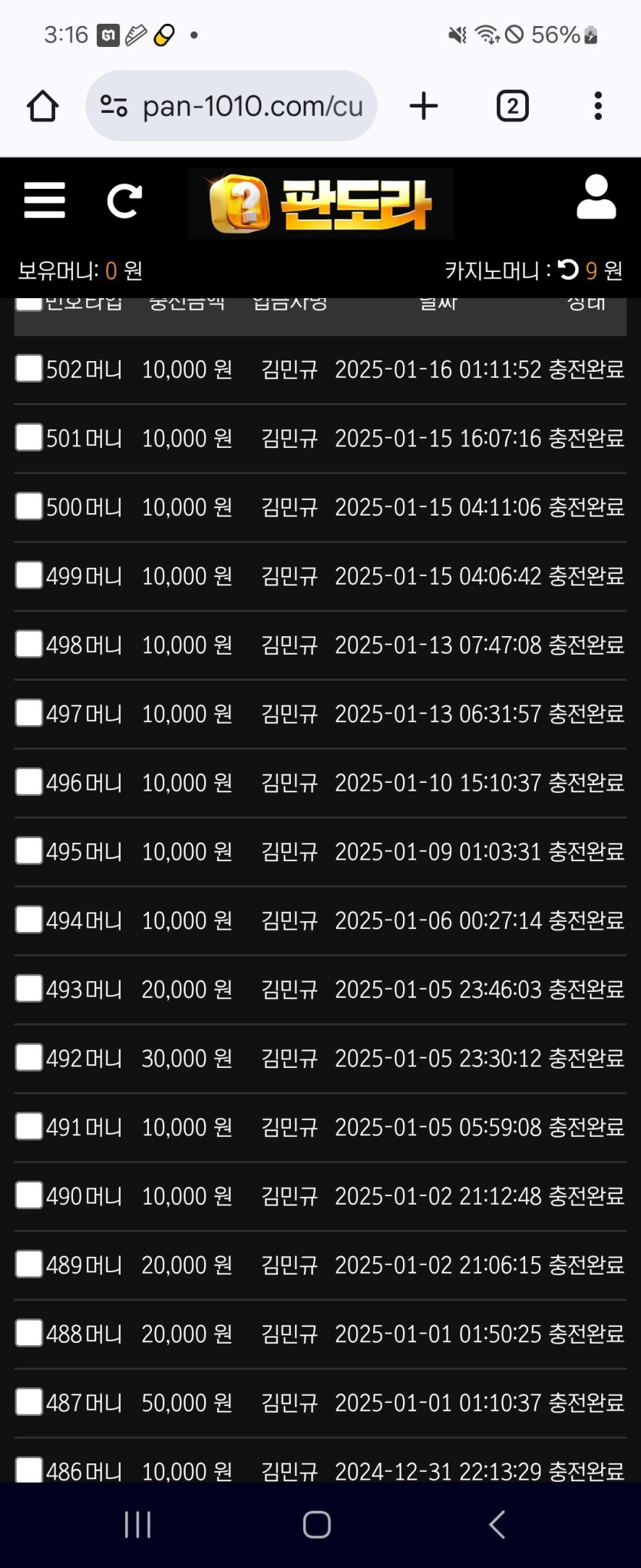Open the user profile icon

[x=596, y=198]
